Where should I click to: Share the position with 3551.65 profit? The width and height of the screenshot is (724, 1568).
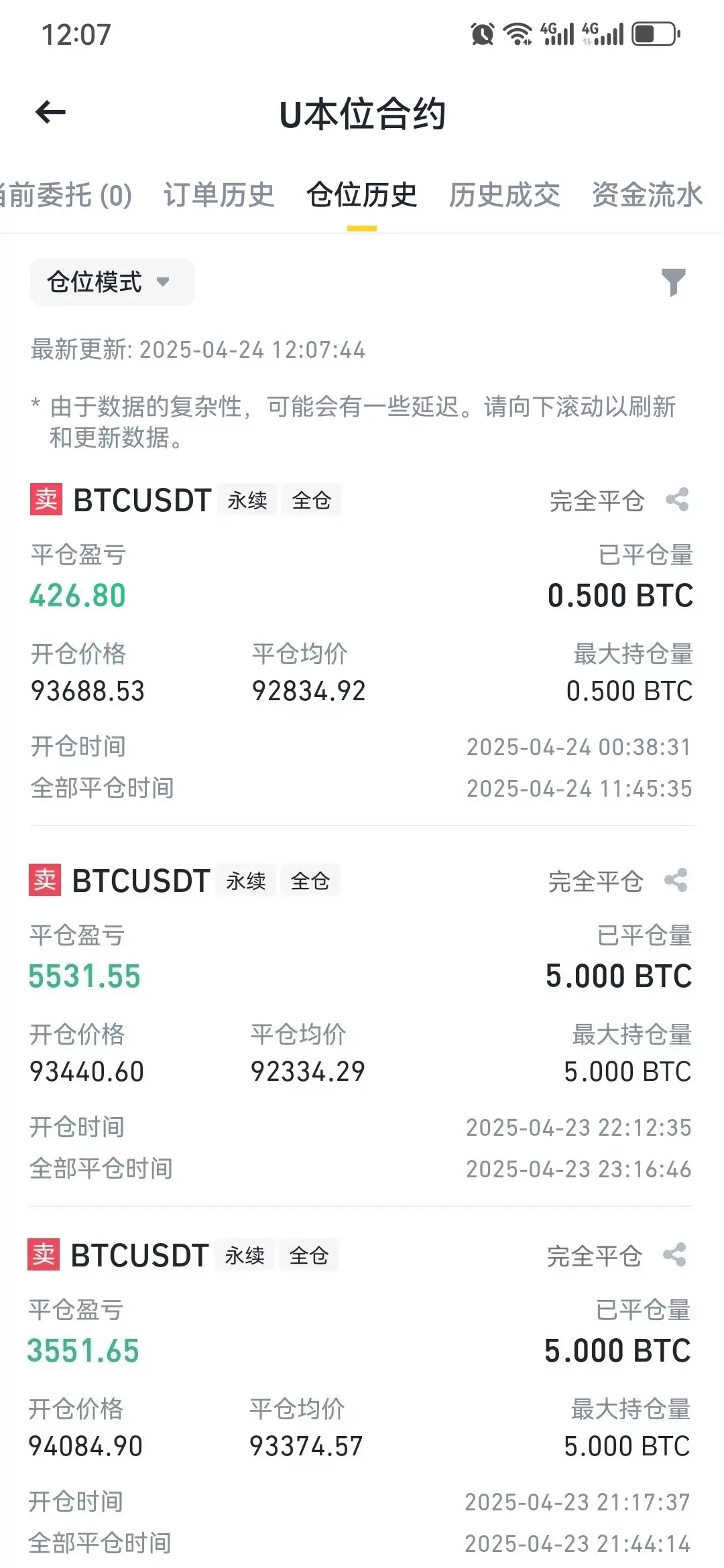tap(674, 1255)
